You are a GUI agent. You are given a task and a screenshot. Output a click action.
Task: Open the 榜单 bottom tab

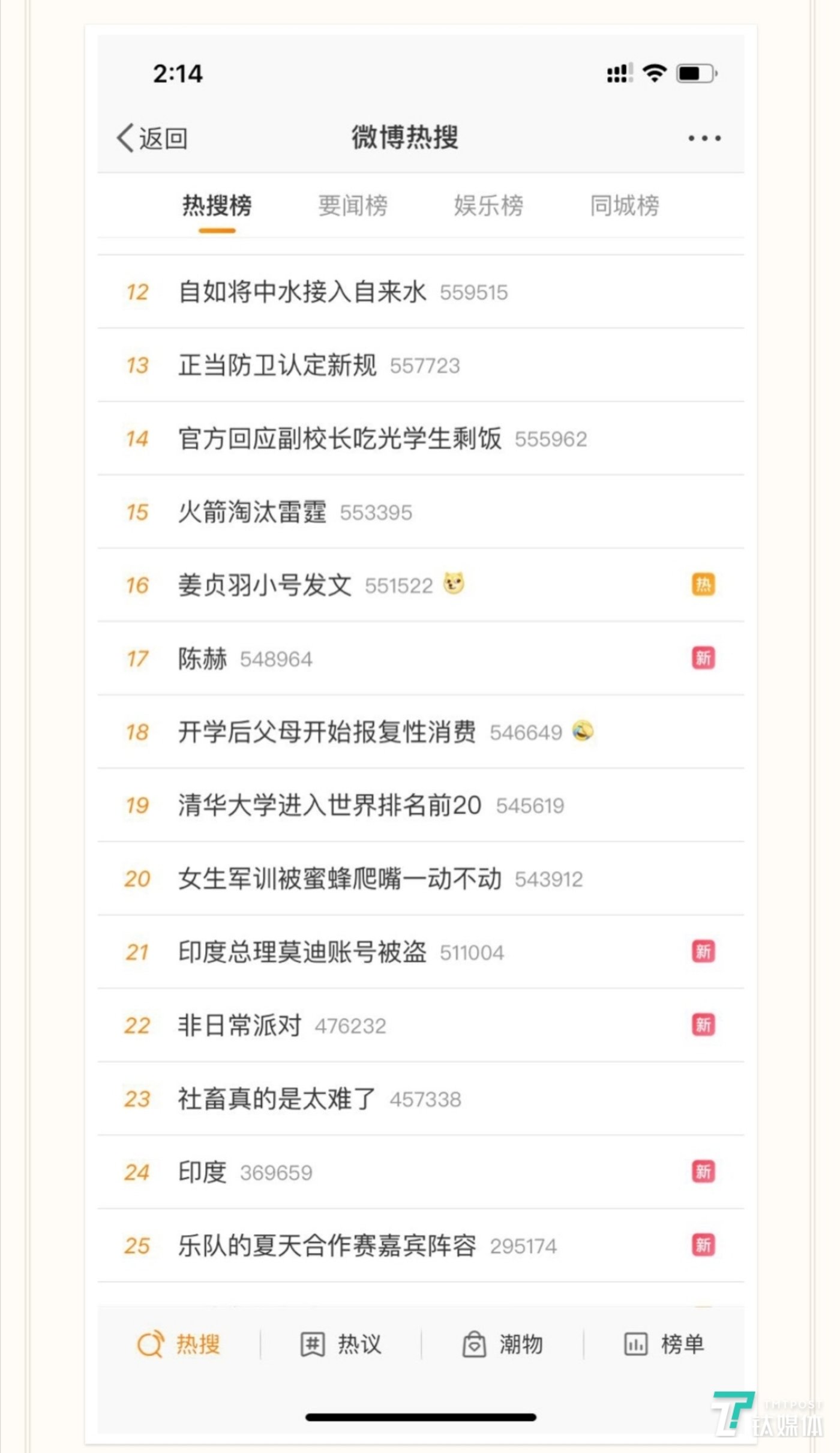664,1344
